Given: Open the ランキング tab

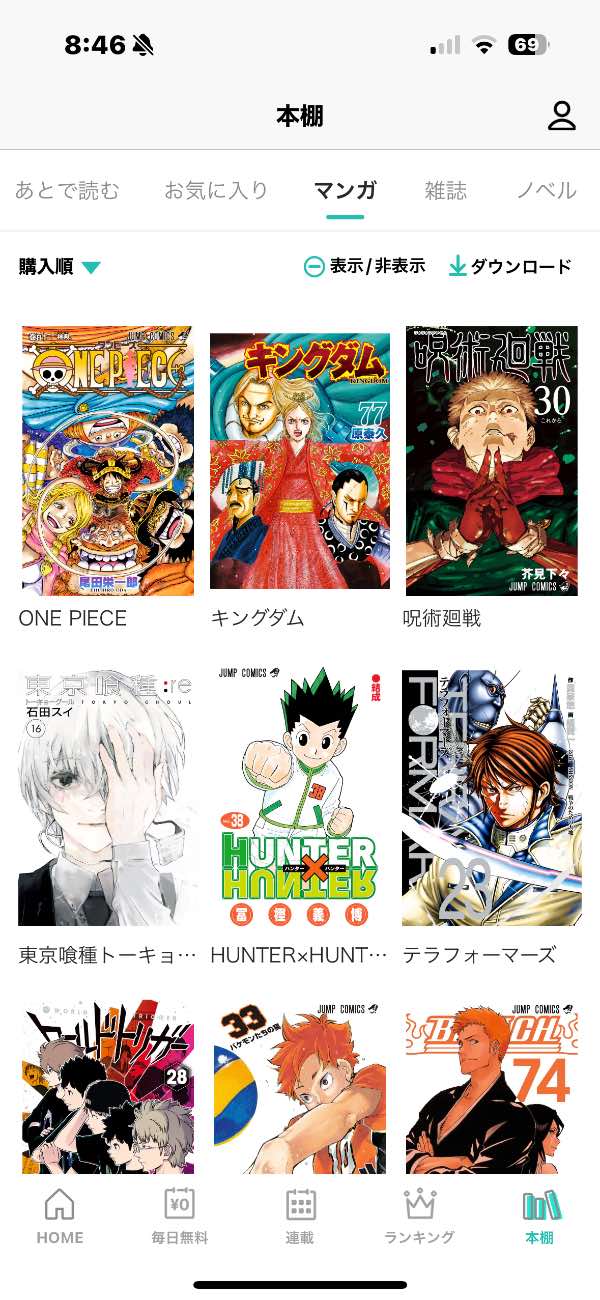Looking at the screenshot, I should (x=419, y=1216).
